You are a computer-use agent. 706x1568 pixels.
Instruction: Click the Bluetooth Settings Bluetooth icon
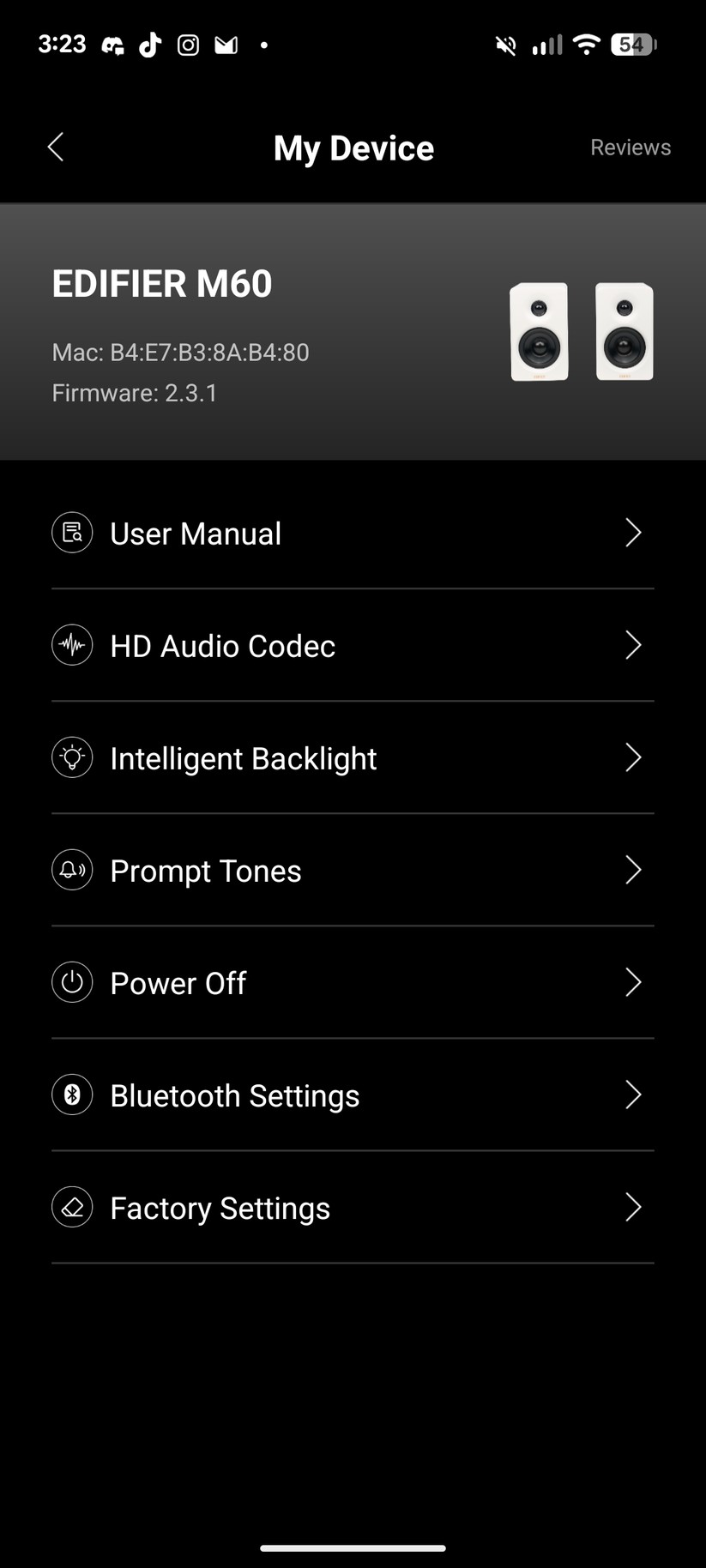coord(71,1095)
